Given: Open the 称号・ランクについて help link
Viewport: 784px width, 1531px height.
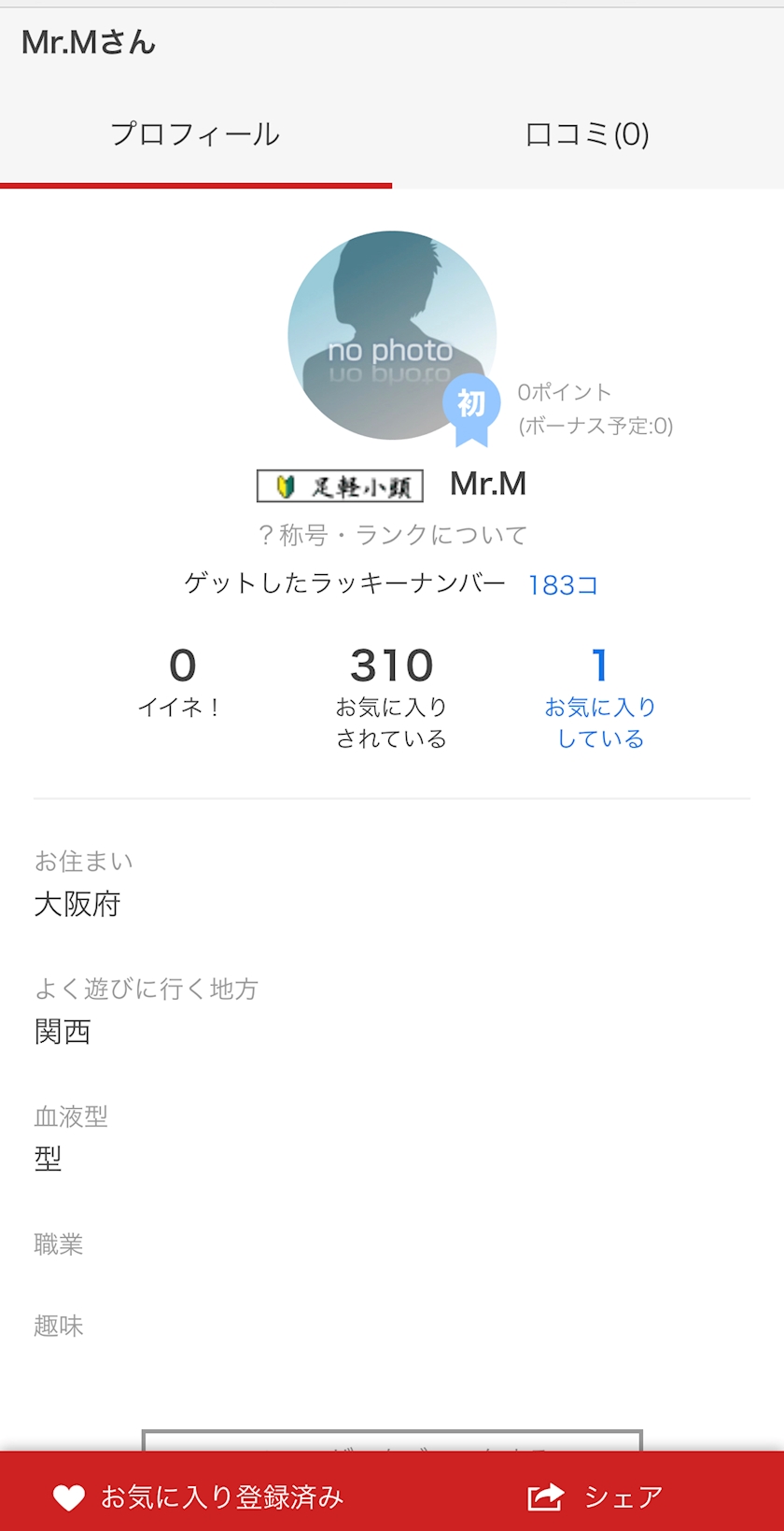Looking at the screenshot, I should pos(392,535).
